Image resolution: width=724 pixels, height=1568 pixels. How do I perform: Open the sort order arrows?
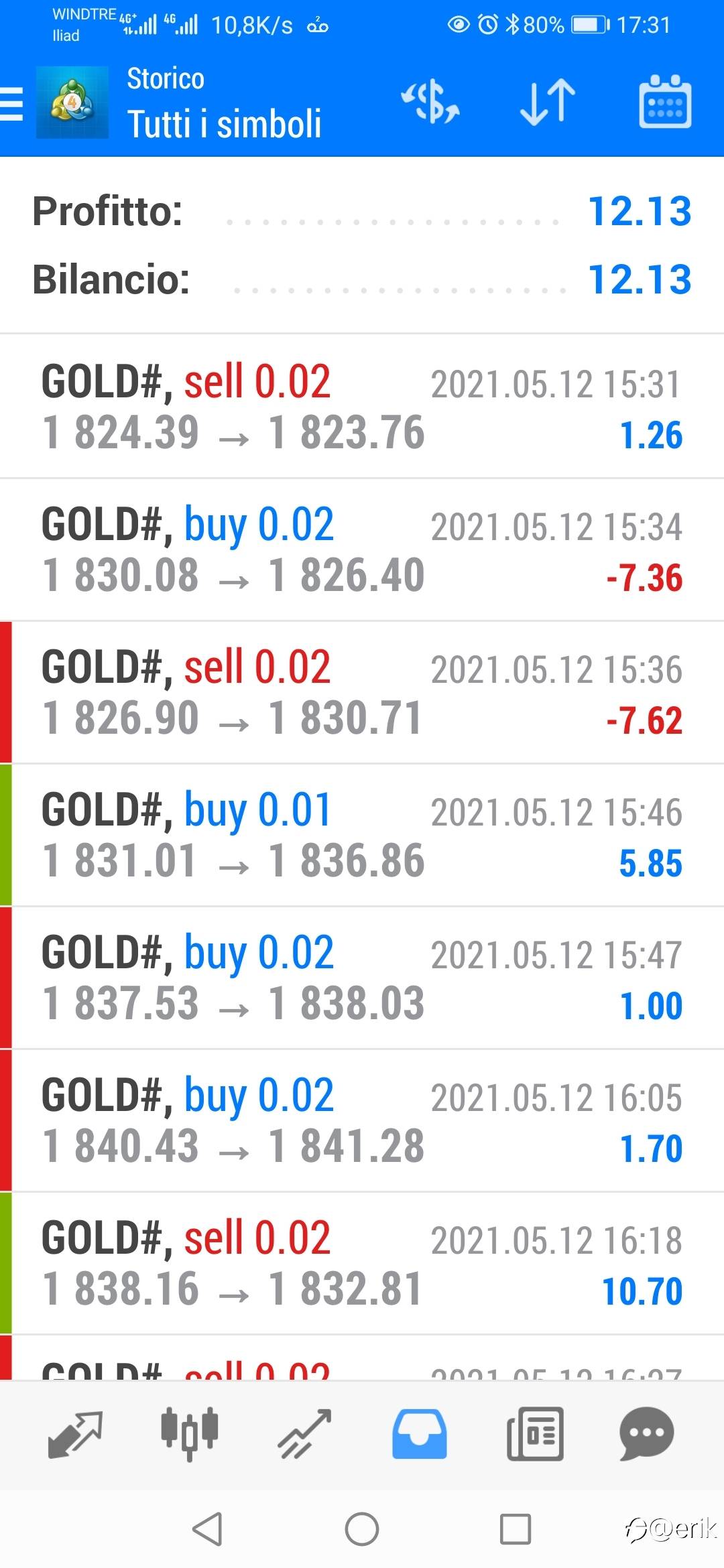(x=548, y=102)
